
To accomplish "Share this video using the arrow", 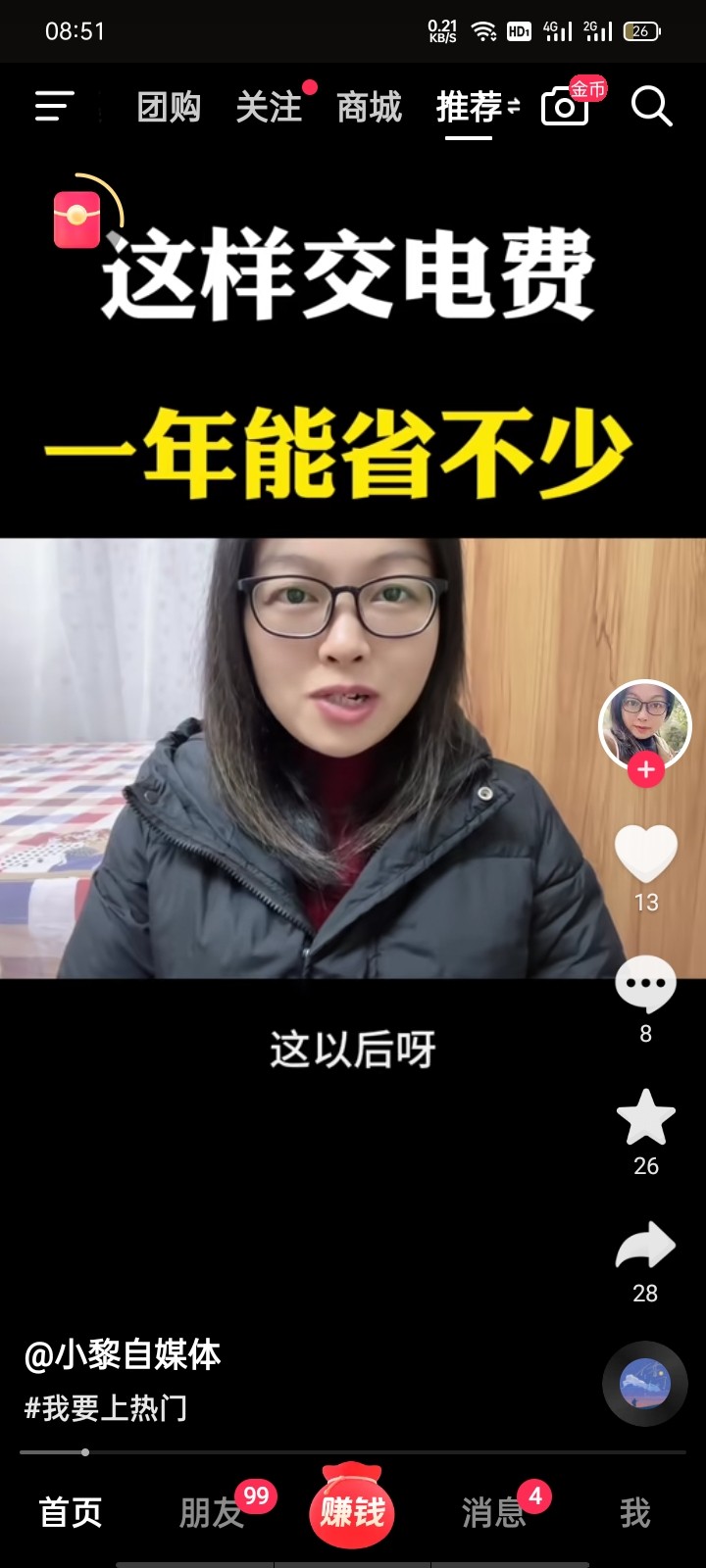I will click(x=645, y=1247).
